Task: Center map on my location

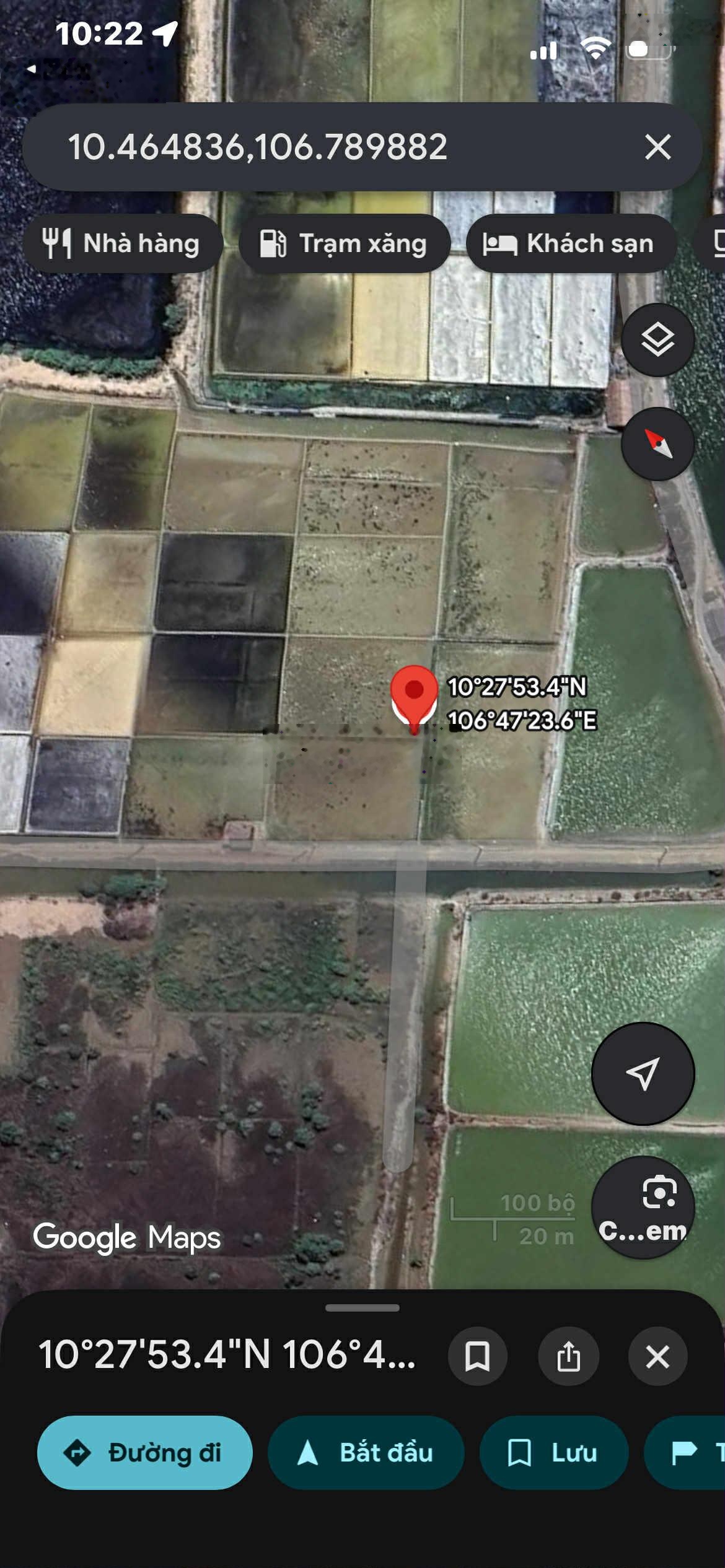Action: click(643, 1073)
